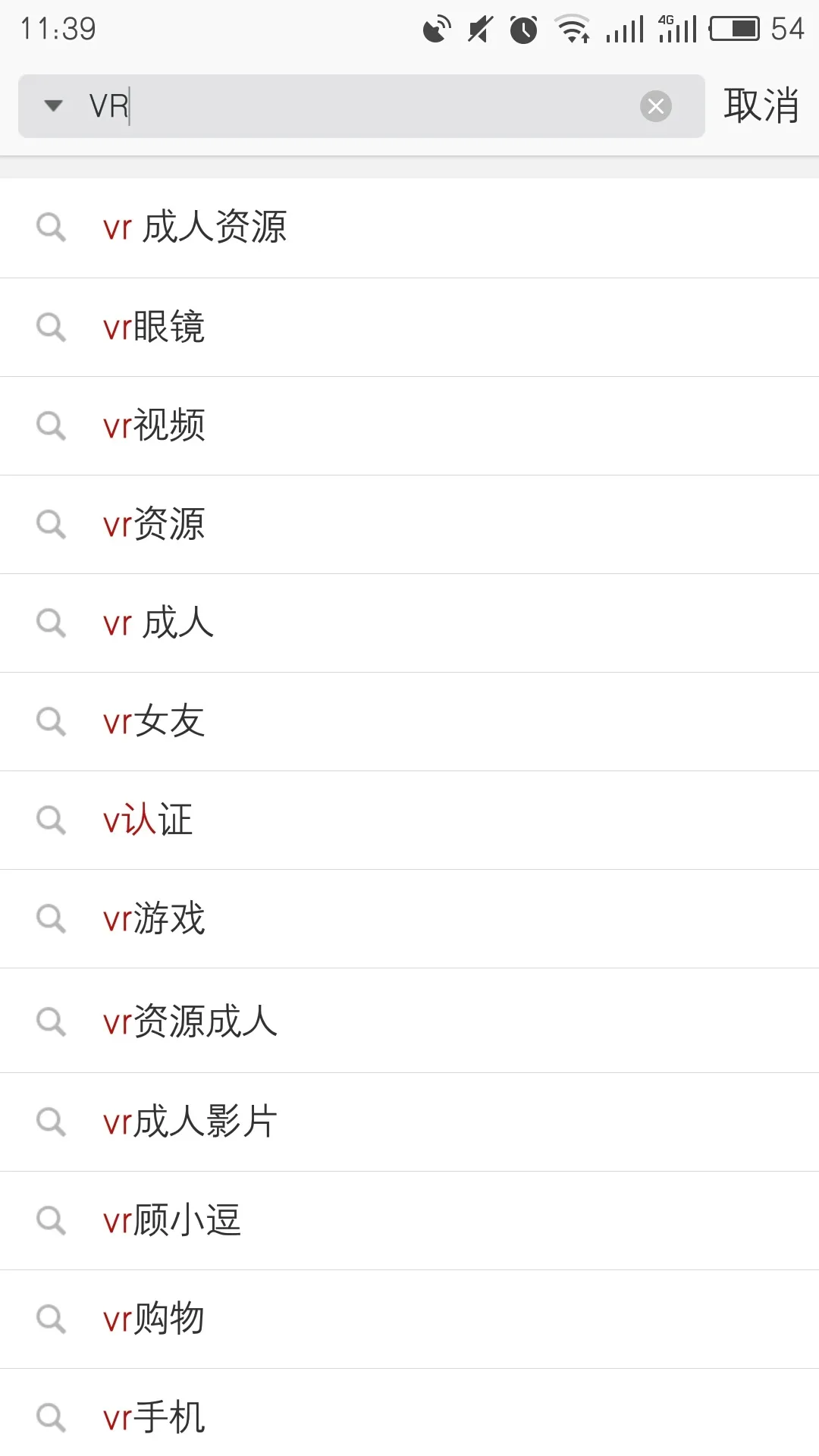
Task: Tap the clear button in the search field
Action: pyautogui.click(x=655, y=106)
